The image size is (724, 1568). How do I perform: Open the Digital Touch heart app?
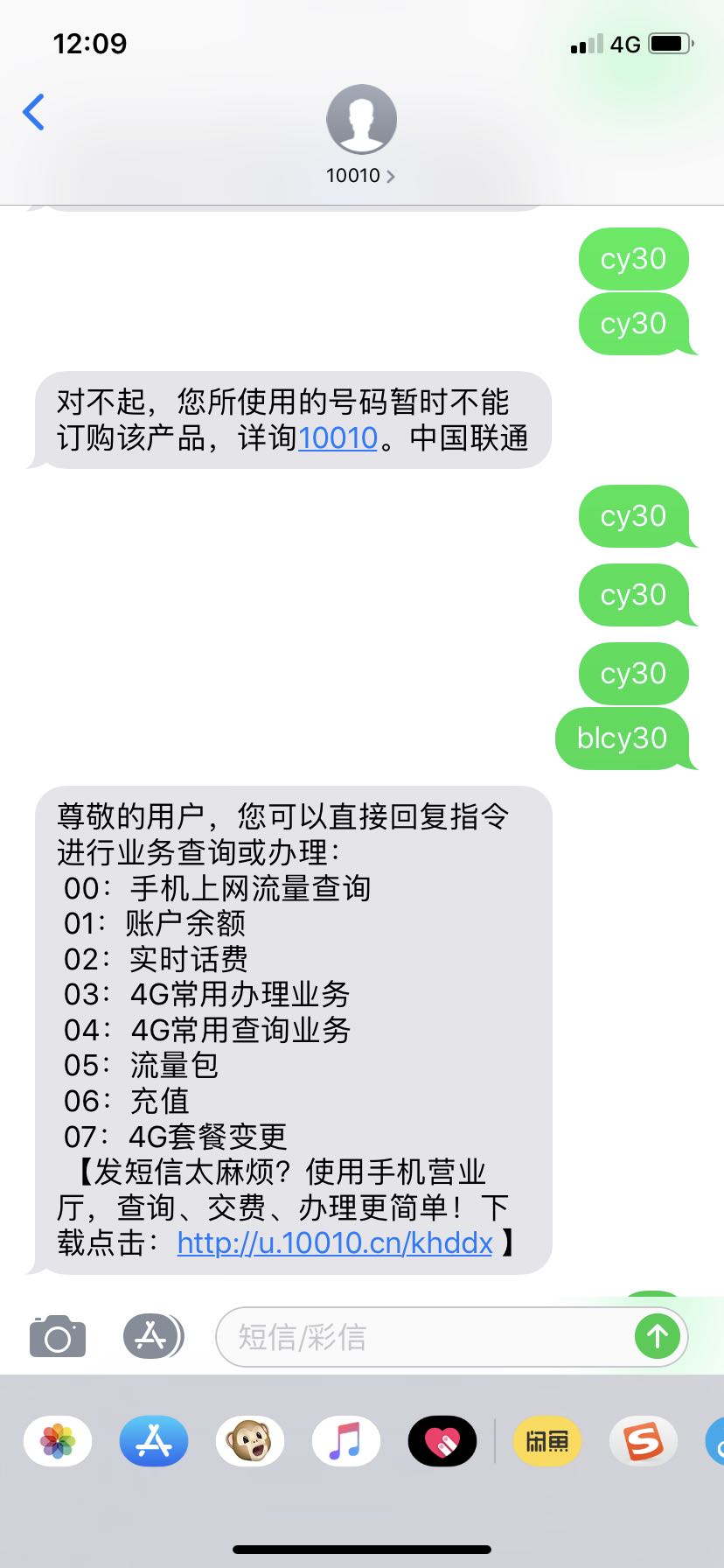click(x=442, y=1440)
